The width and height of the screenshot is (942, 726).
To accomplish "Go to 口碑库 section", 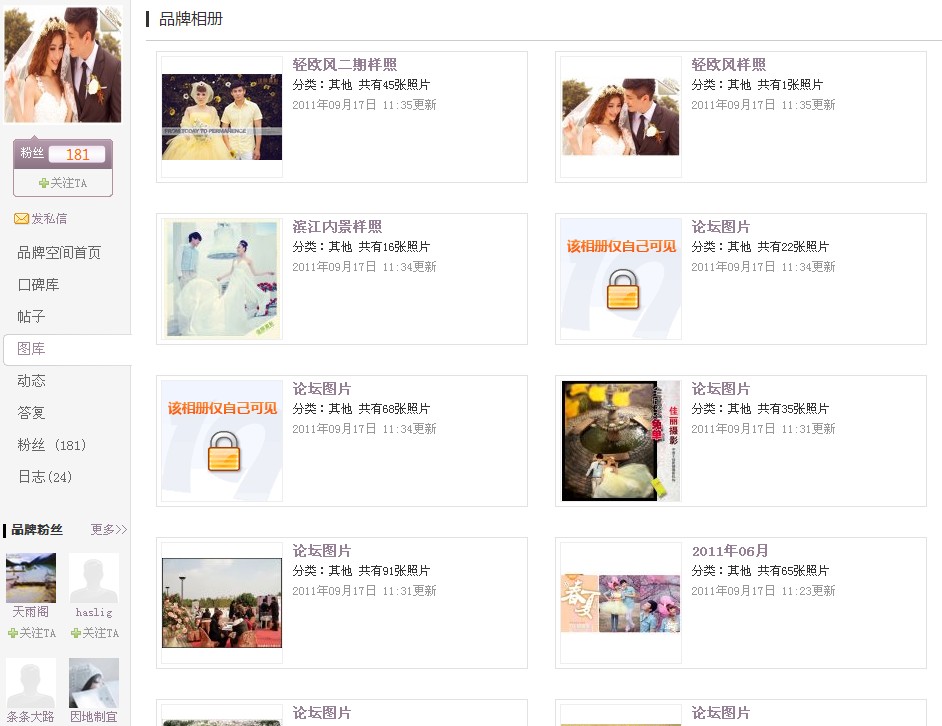I will (x=38, y=285).
